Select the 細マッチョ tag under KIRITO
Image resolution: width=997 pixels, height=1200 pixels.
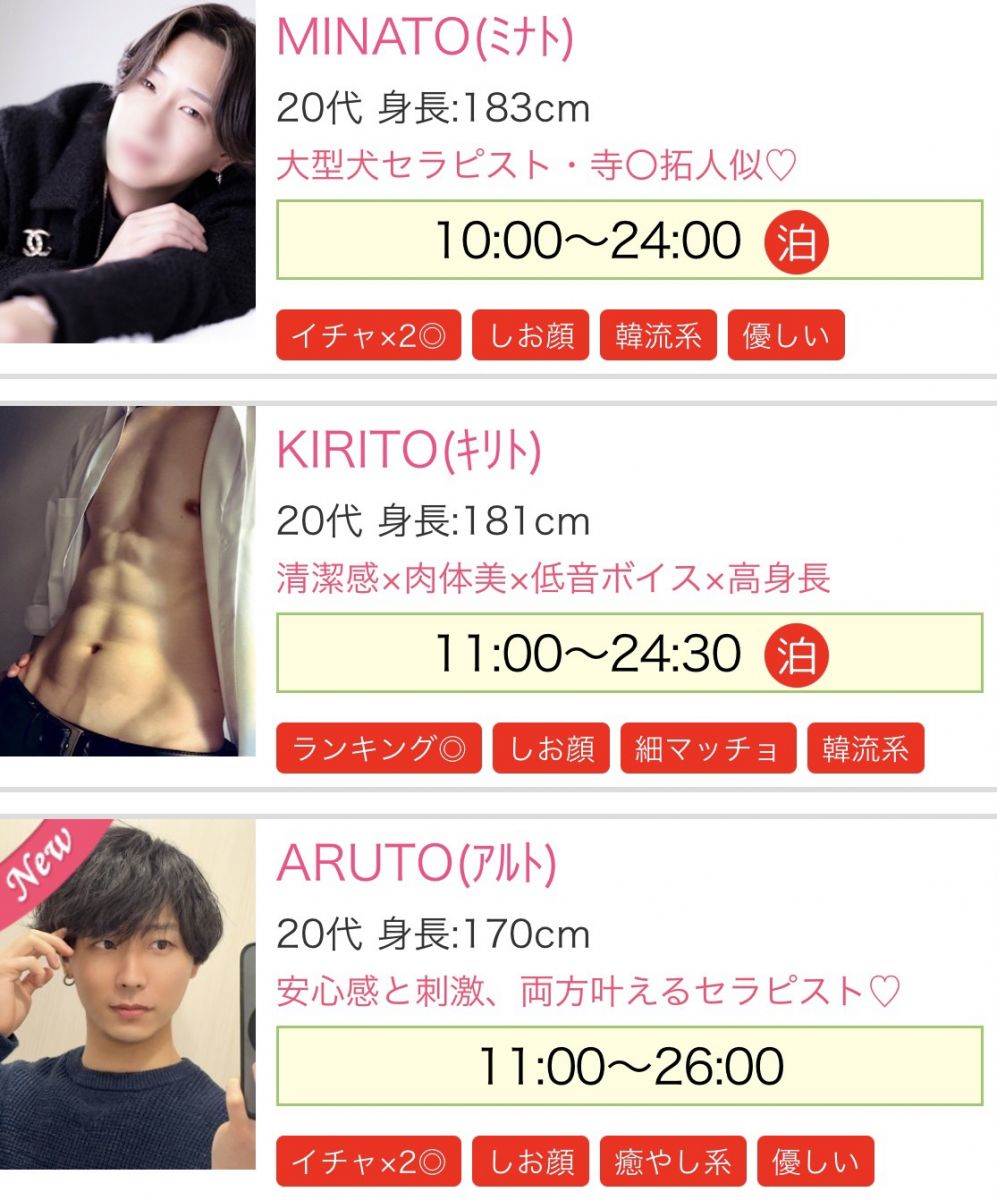(708, 749)
